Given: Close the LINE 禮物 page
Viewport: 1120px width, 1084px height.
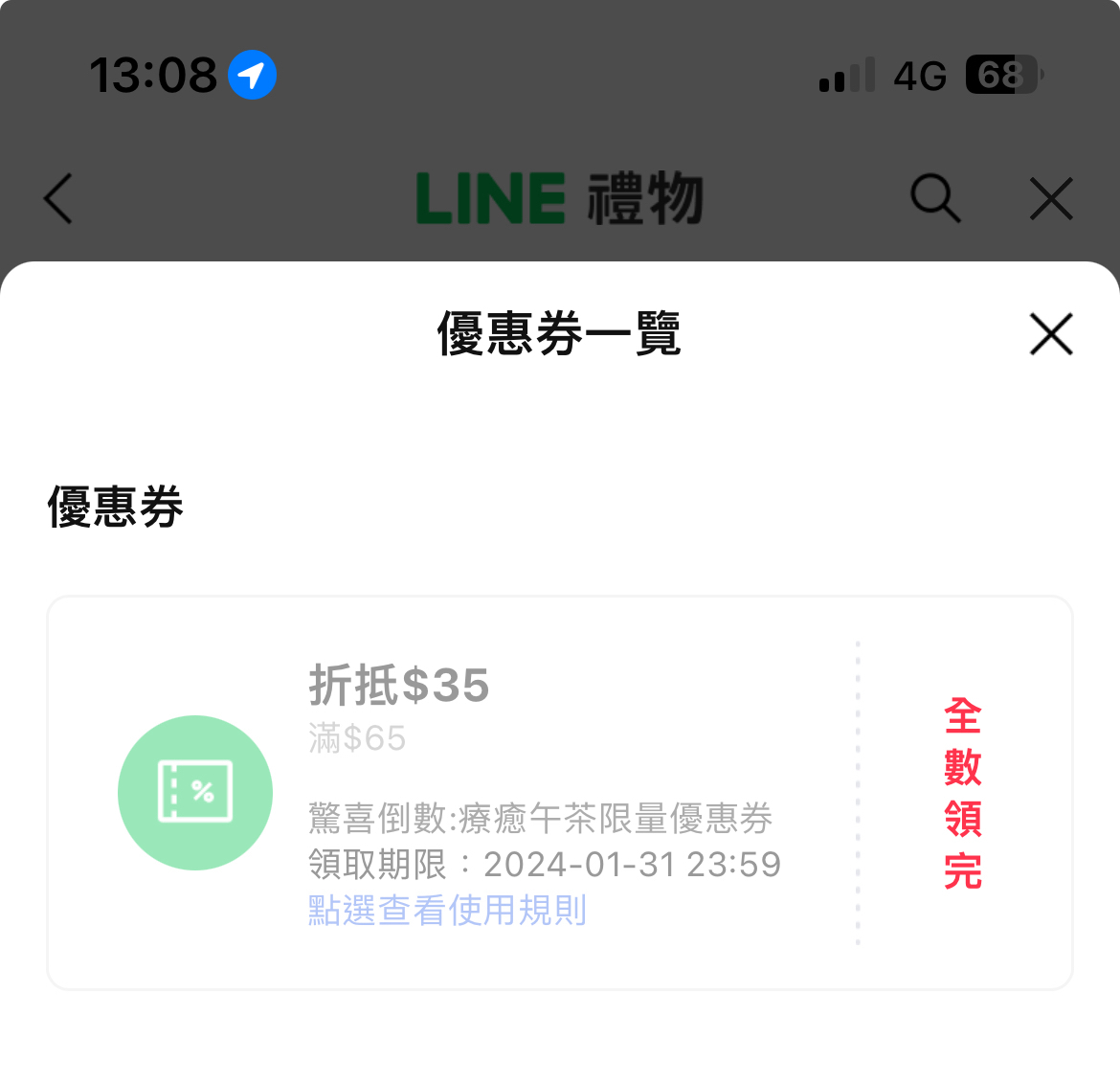Looking at the screenshot, I should pos(1050,199).
